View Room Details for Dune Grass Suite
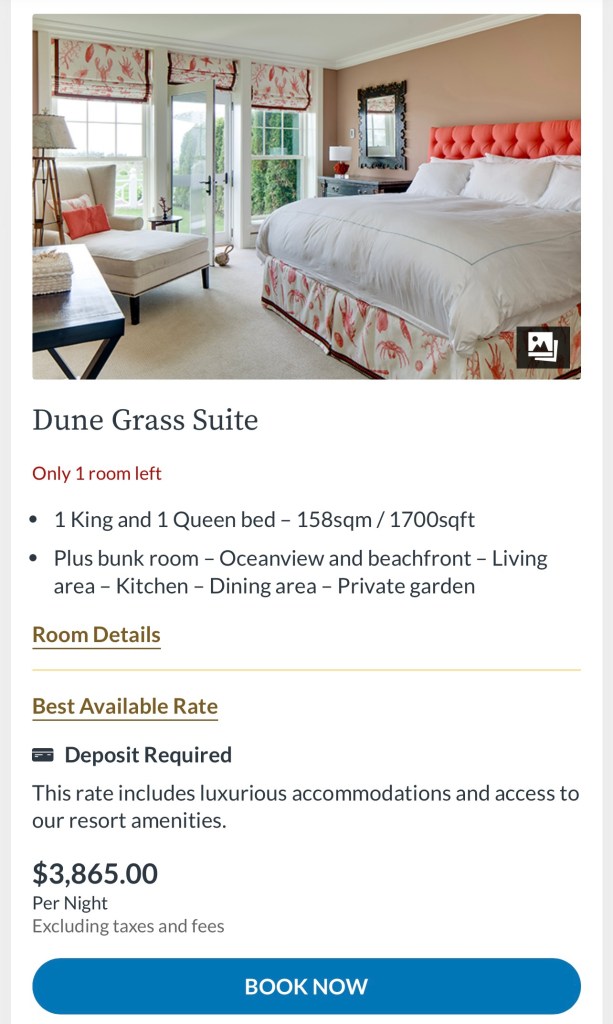613x1024 pixels. click(96, 635)
